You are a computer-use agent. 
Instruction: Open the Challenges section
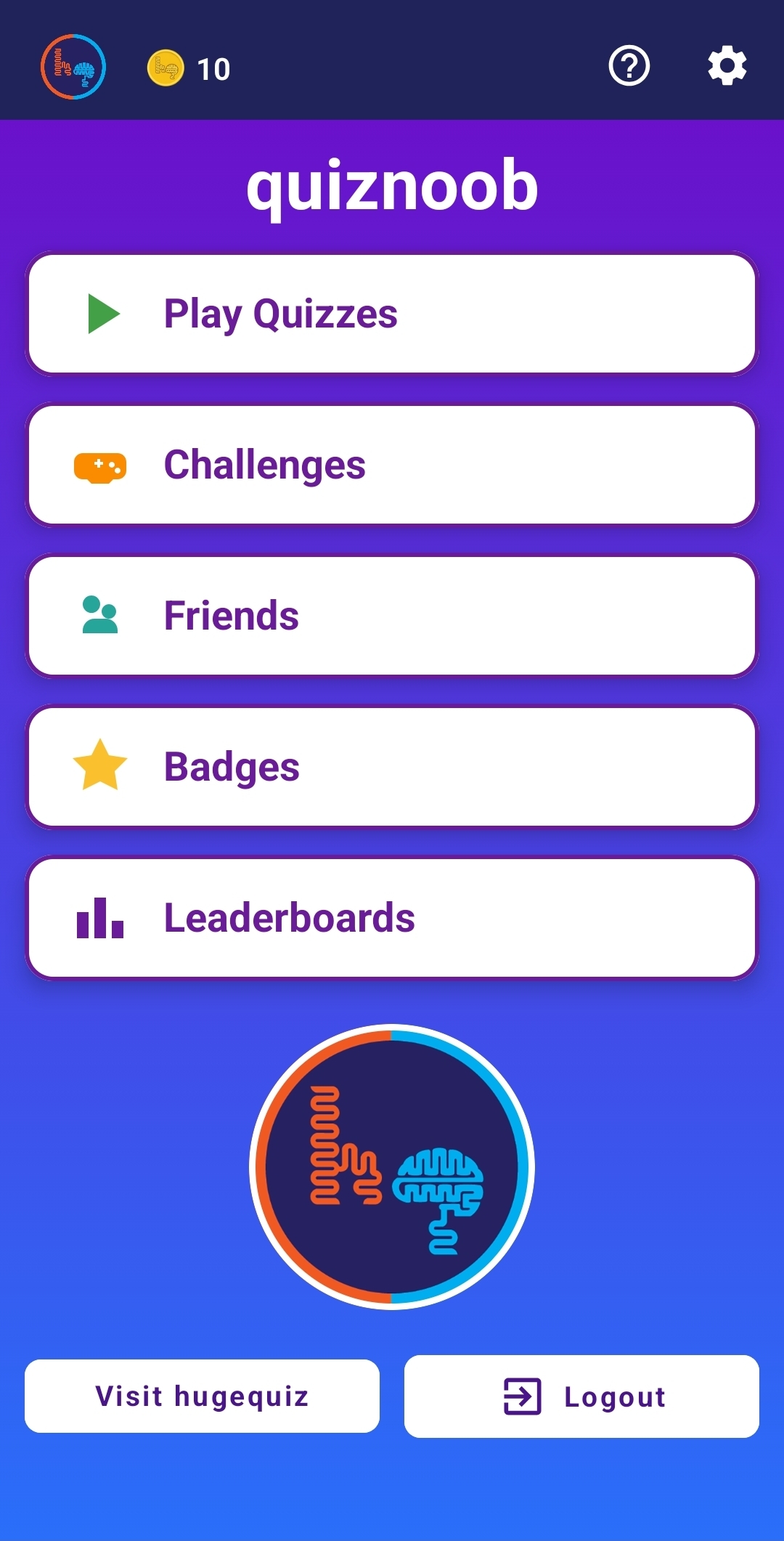[392, 465]
